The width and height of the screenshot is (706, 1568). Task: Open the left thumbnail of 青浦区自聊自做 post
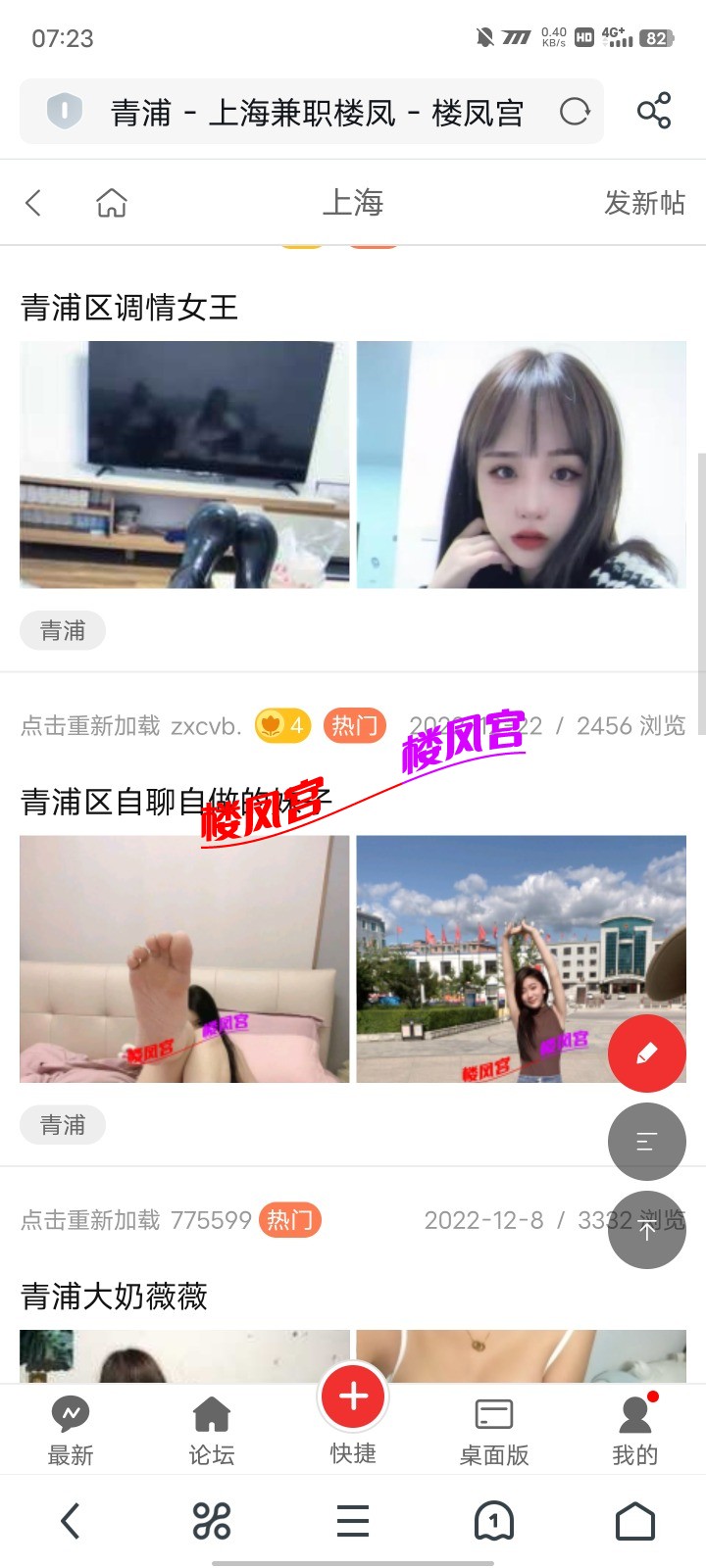(183, 958)
